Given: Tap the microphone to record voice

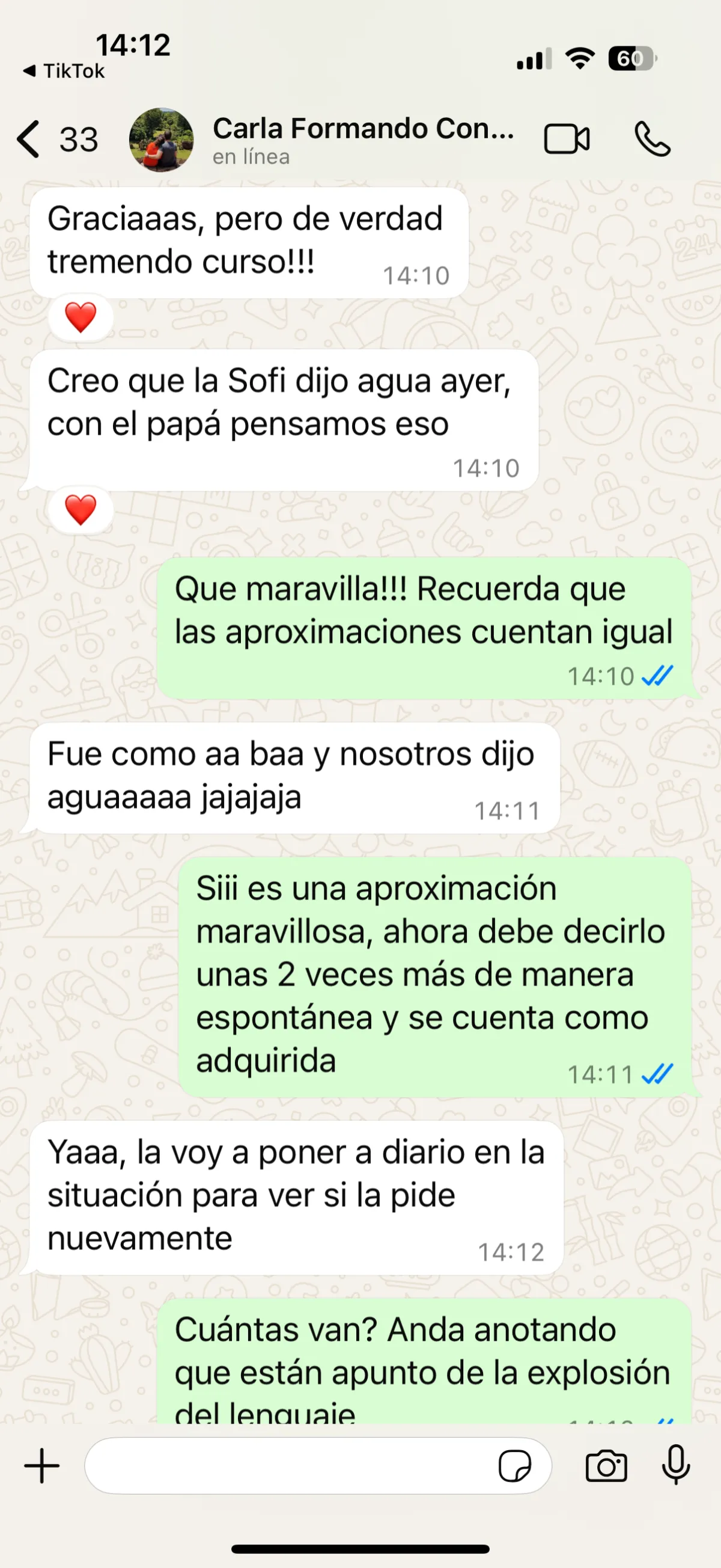Looking at the screenshot, I should pos(675,1465).
